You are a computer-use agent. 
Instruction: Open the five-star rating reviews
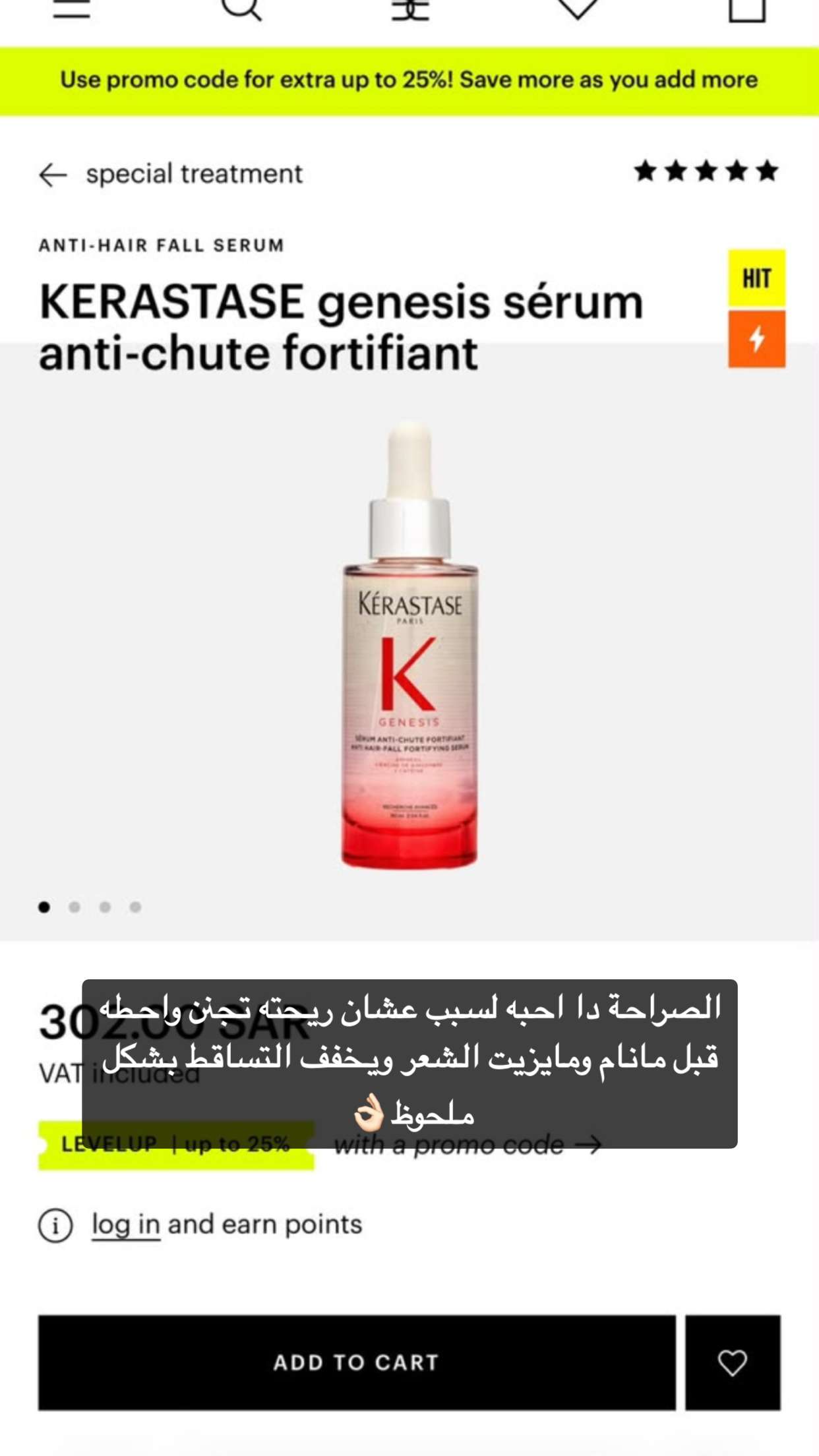[706, 171]
